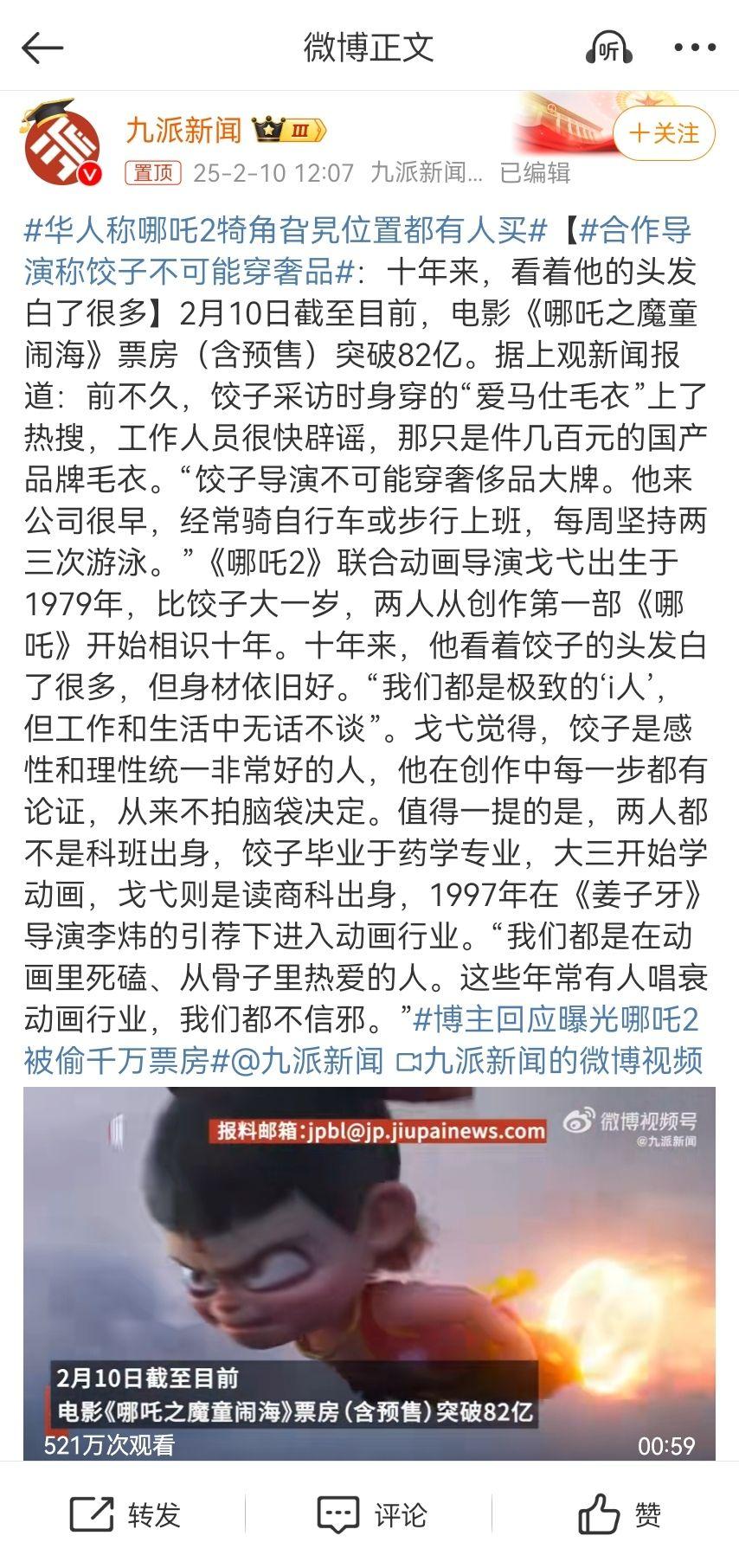Viewport: 739px width, 1568px height.
Task: Open hashtag #华人称哪吒2犄角旮旯位置都有人买#
Action: point(286,231)
